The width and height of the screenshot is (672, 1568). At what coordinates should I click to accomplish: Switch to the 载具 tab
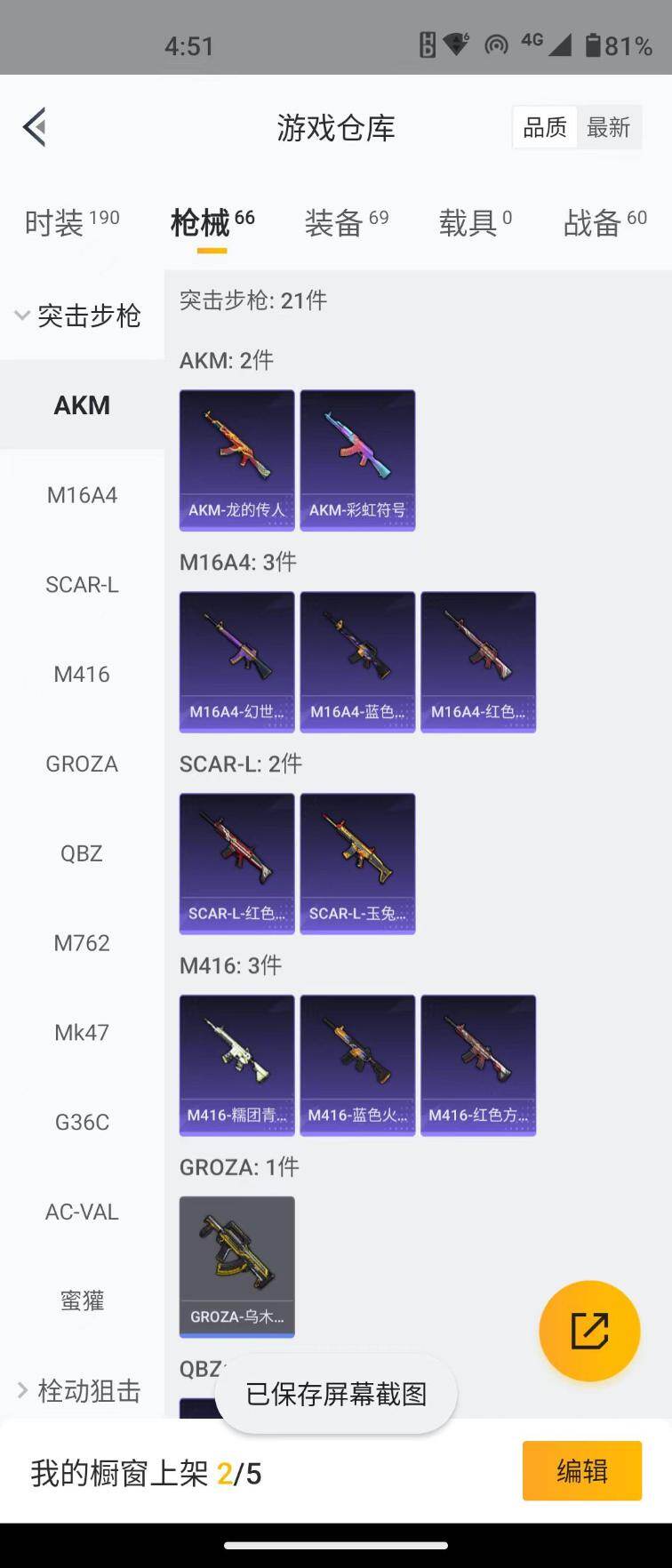pyautogui.click(x=475, y=222)
